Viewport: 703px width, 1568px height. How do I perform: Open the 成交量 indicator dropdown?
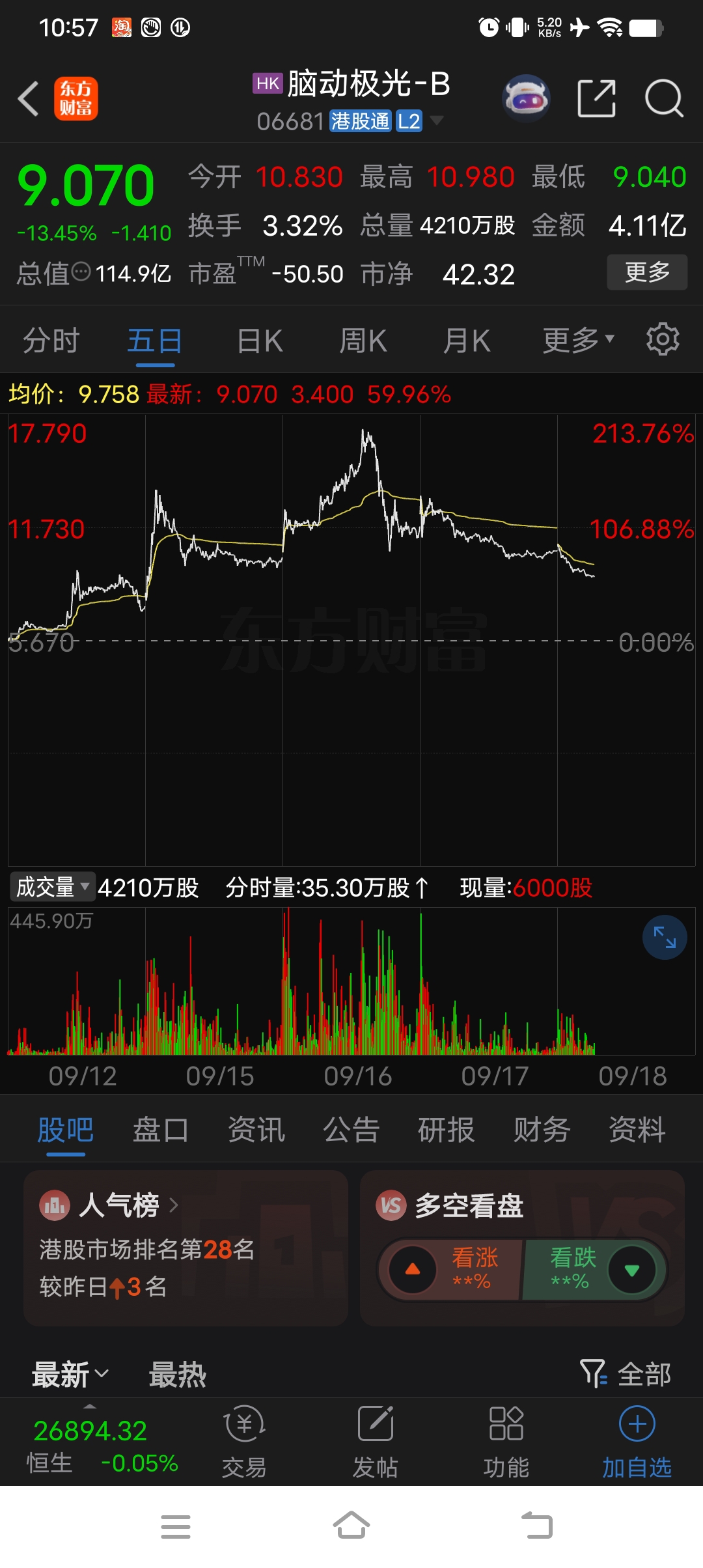click(x=52, y=887)
